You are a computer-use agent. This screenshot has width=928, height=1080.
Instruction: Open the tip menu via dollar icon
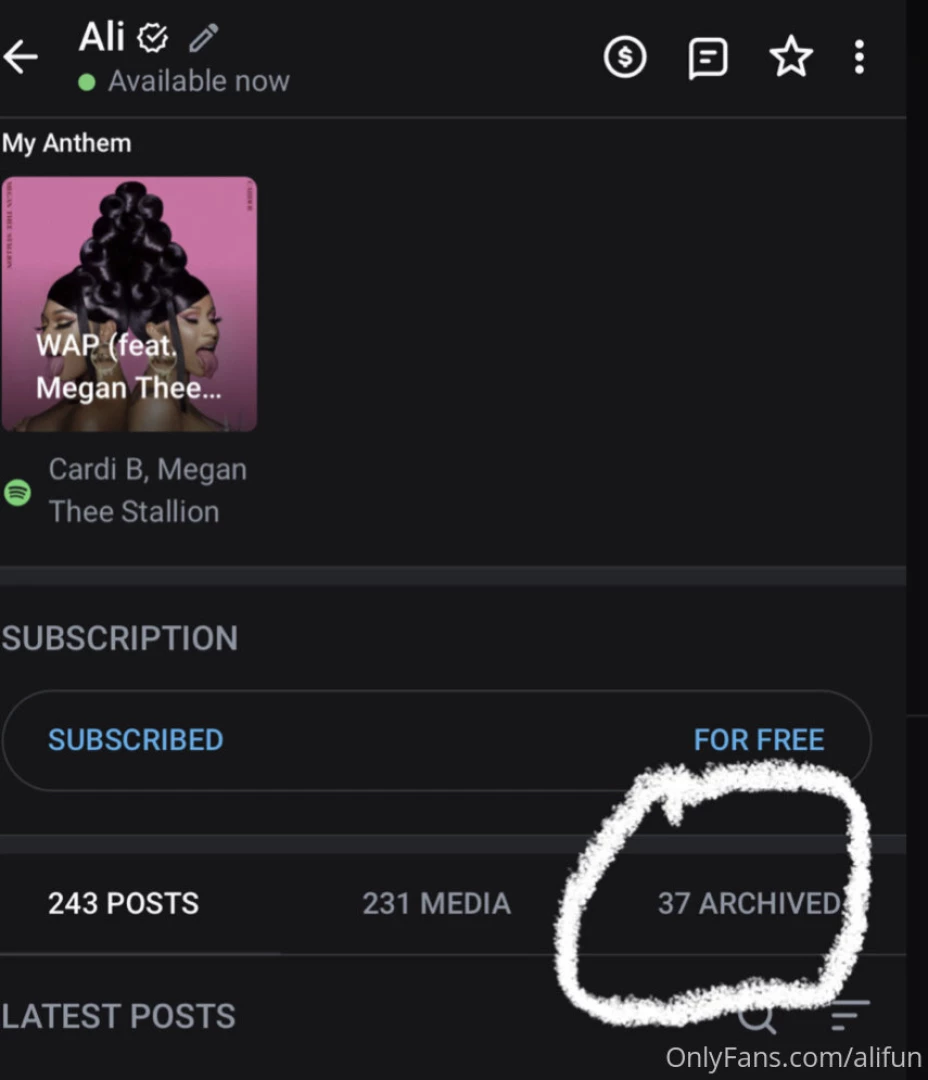[x=625, y=57]
